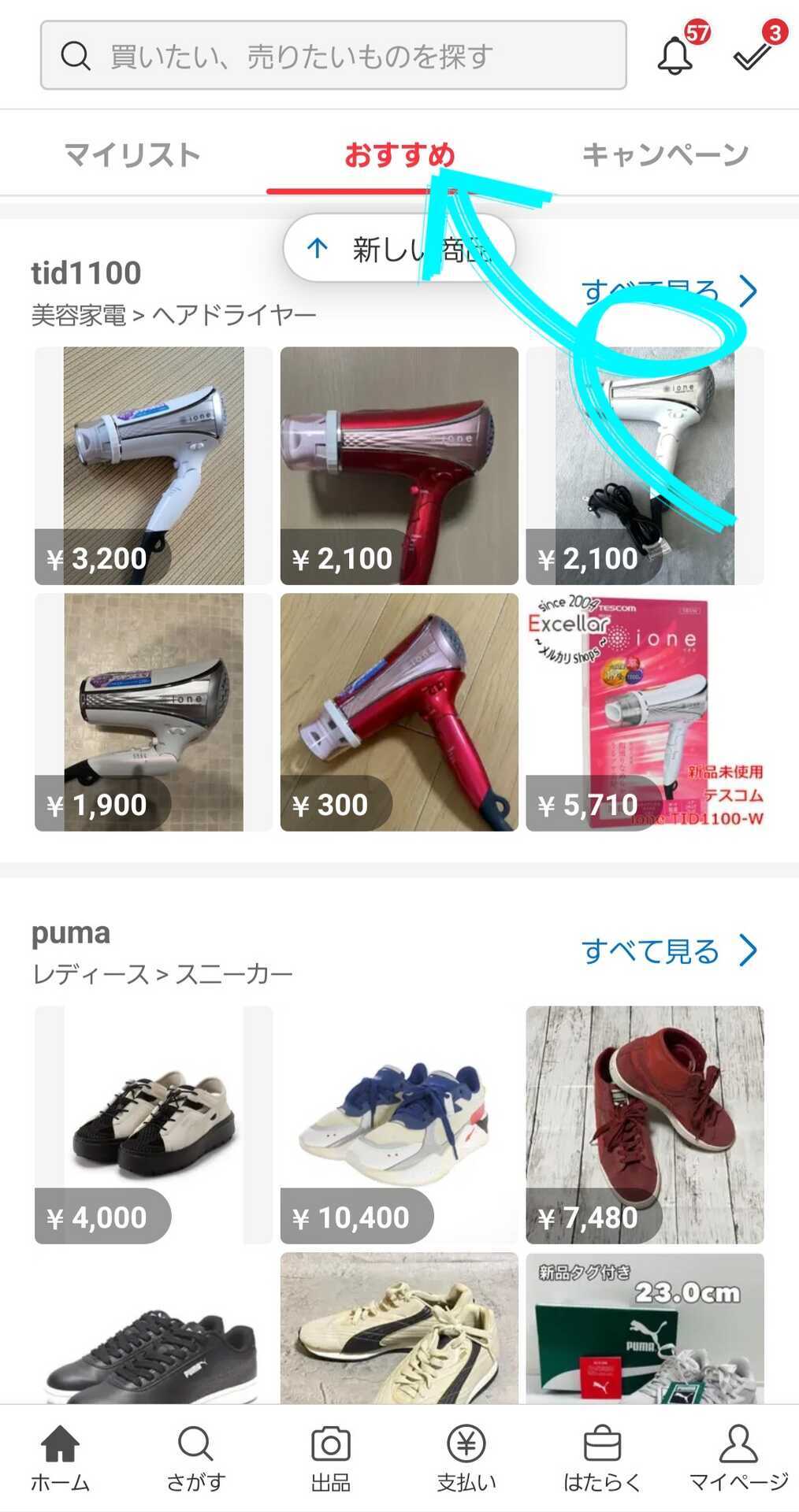Go to マイページ profile tab
This screenshot has height=1512, width=799.
738,1458
